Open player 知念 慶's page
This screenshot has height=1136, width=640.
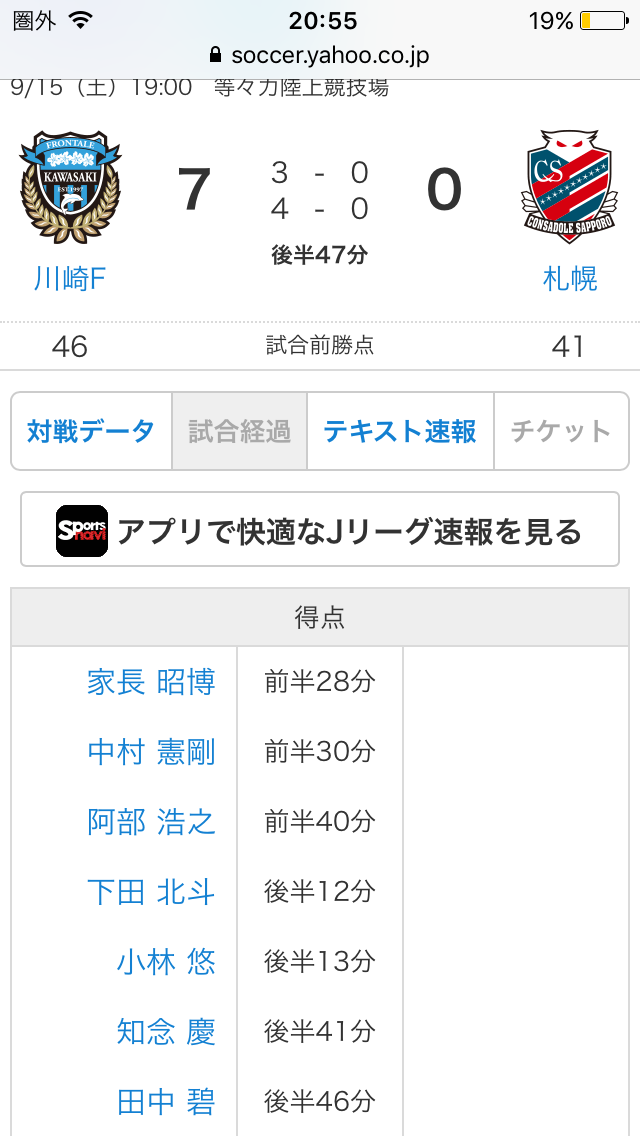click(166, 1032)
